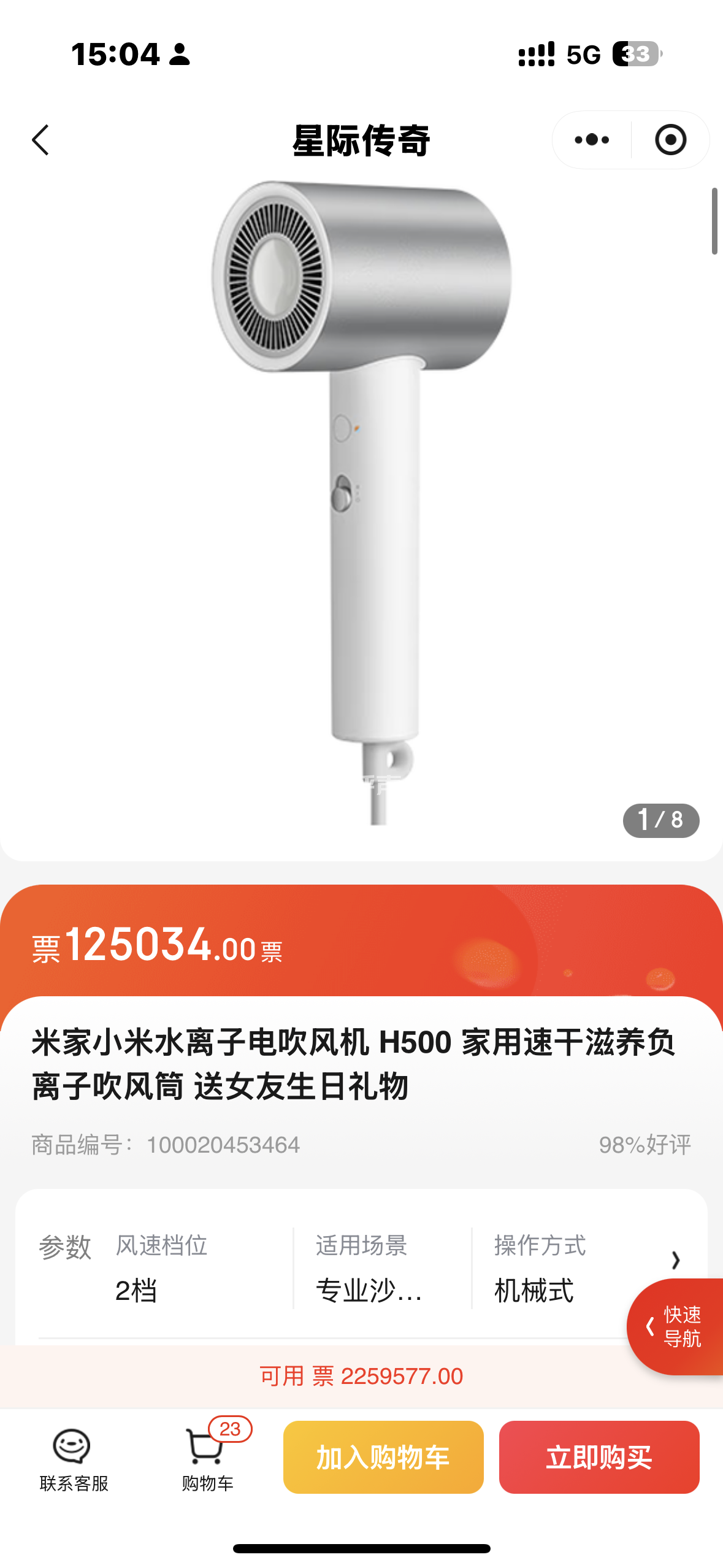This screenshot has height=1568, width=723.
Task: Contact customer service via 联系客服
Action: (x=74, y=1458)
